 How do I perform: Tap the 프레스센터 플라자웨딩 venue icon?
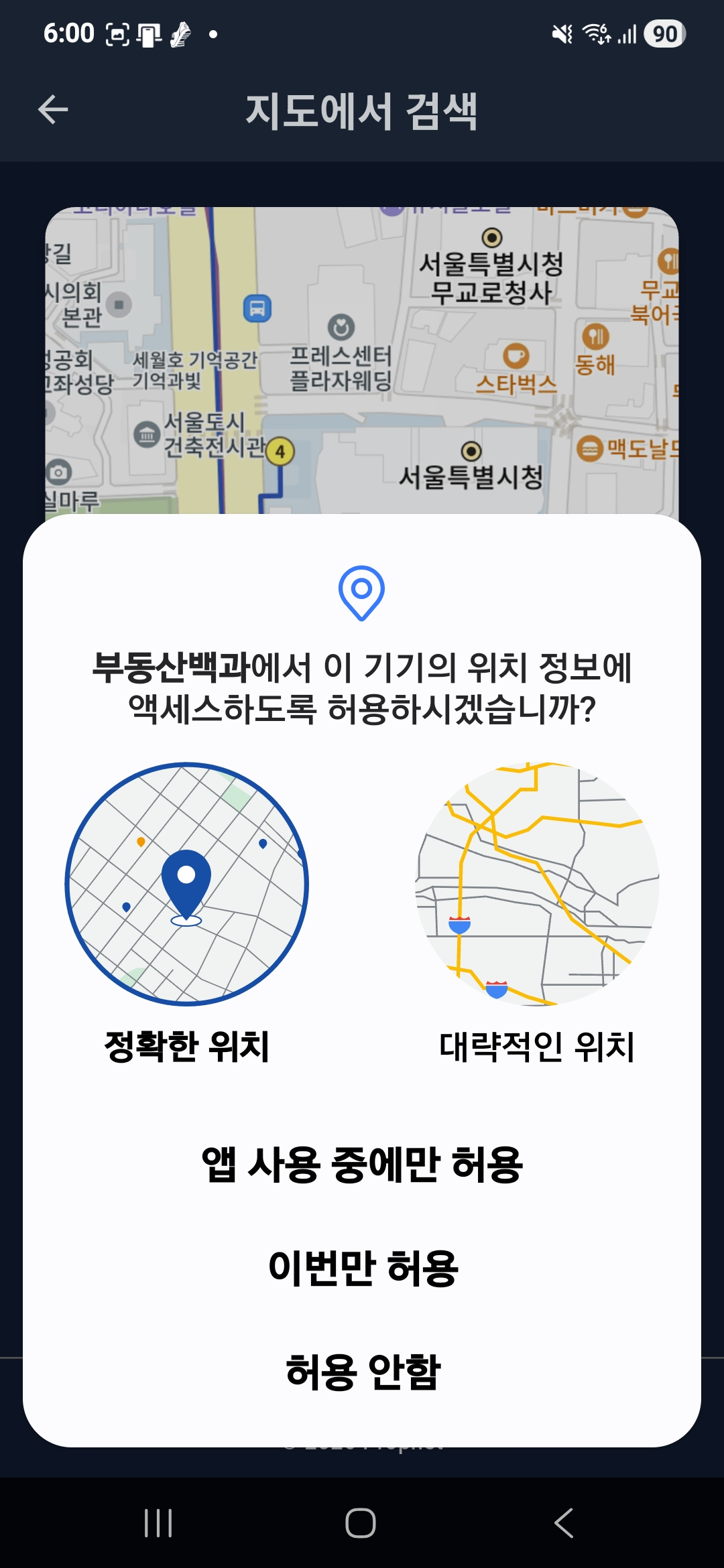(x=340, y=326)
